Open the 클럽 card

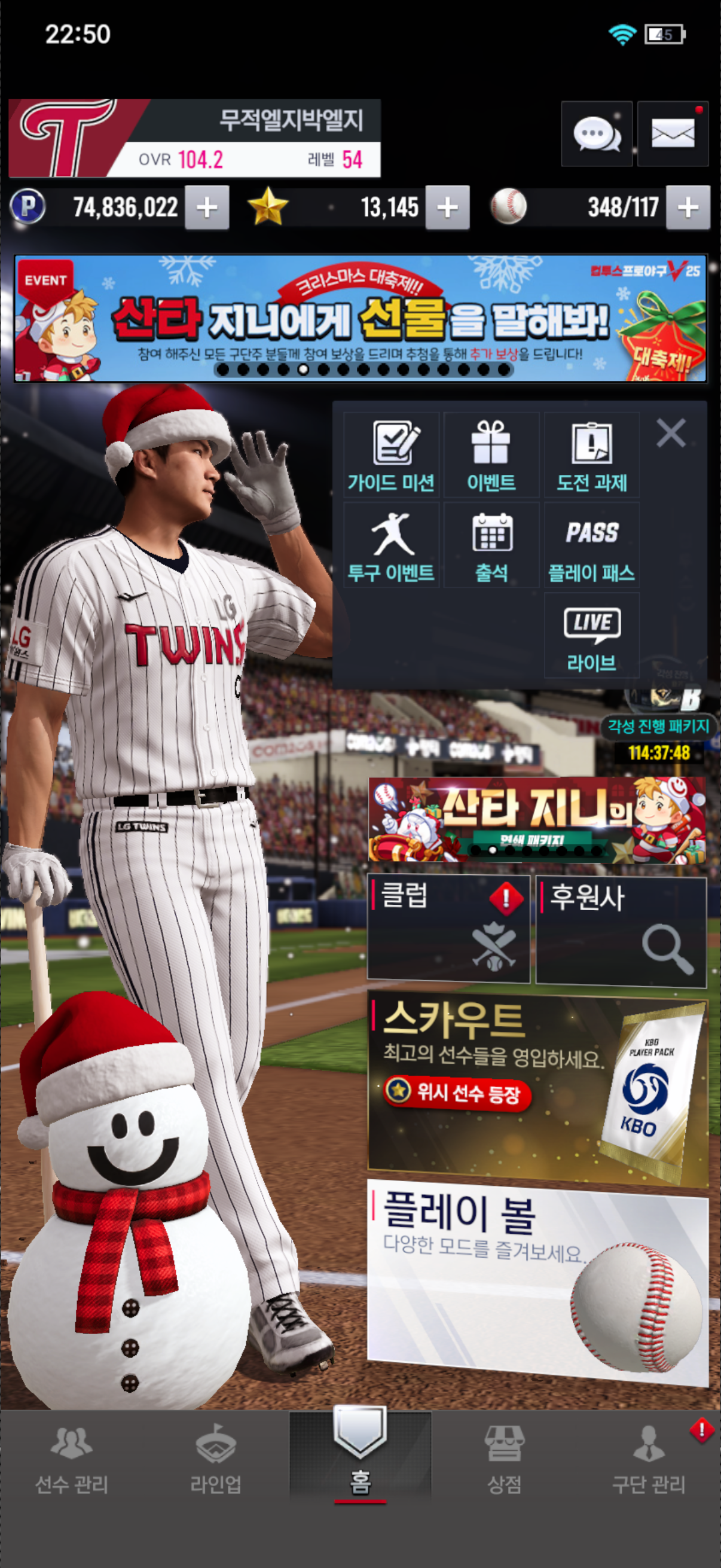[448, 928]
